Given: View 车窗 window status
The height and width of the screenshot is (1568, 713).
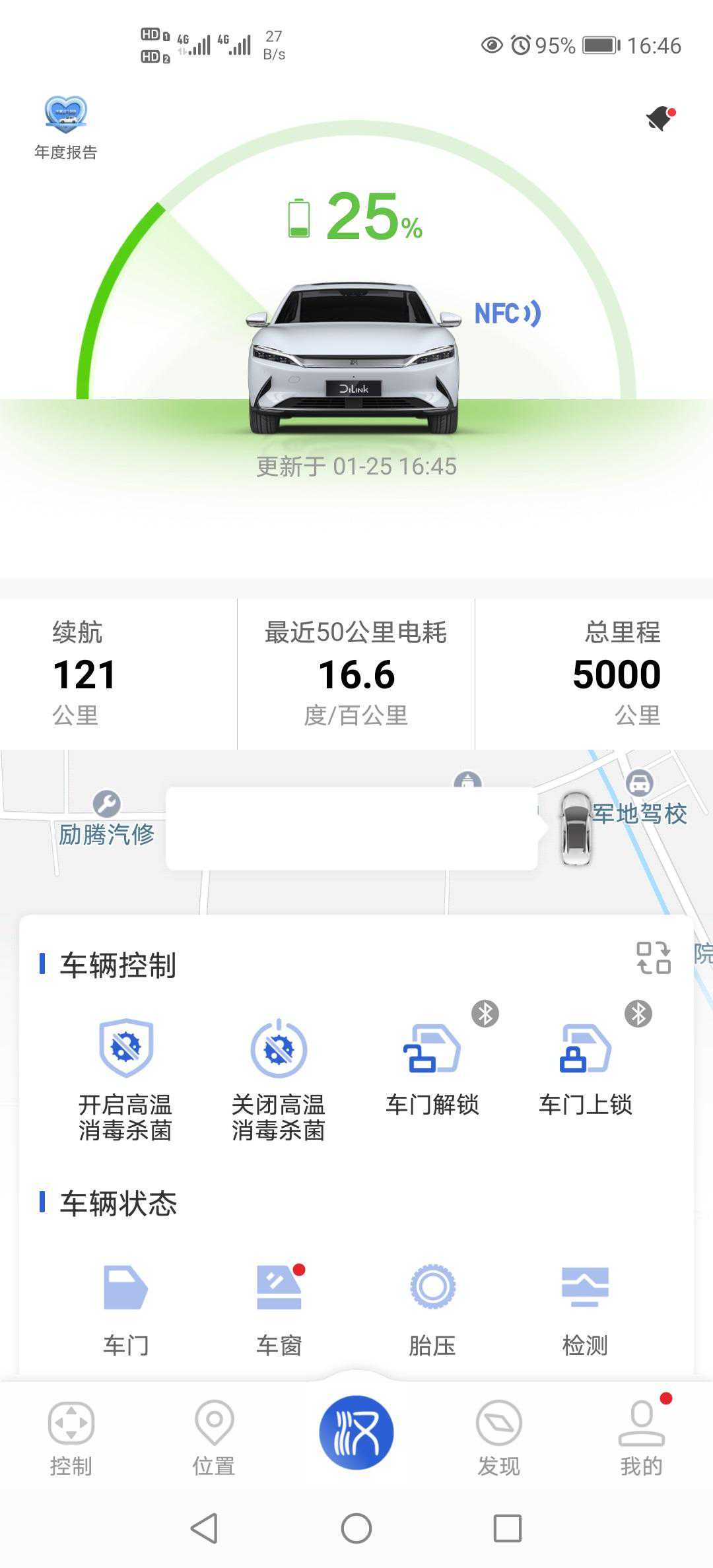Looking at the screenshot, I should tap(279, 1307).
